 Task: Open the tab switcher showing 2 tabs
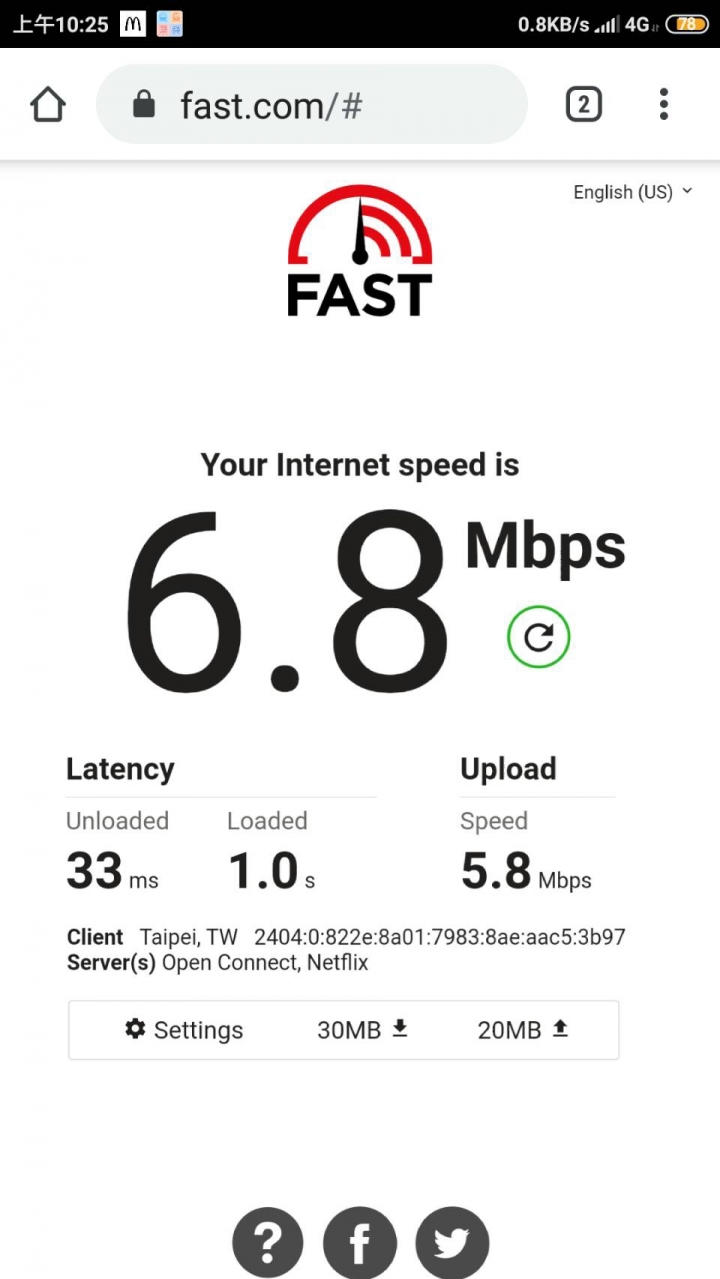click(x=584, y=104)
